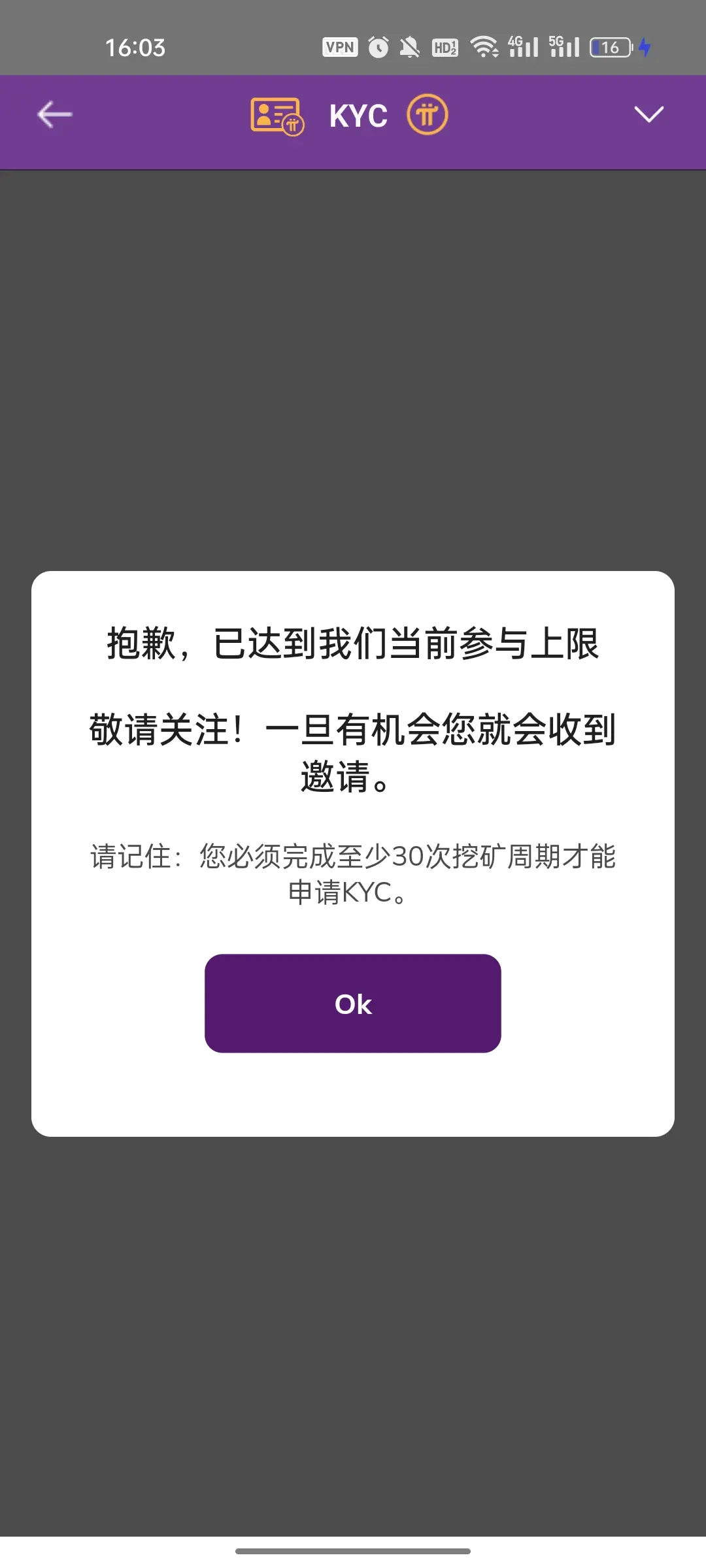Click the HD dual-SIM status icon
The height and width of the screenshot is (1568, 706).
tap(445, 46)
